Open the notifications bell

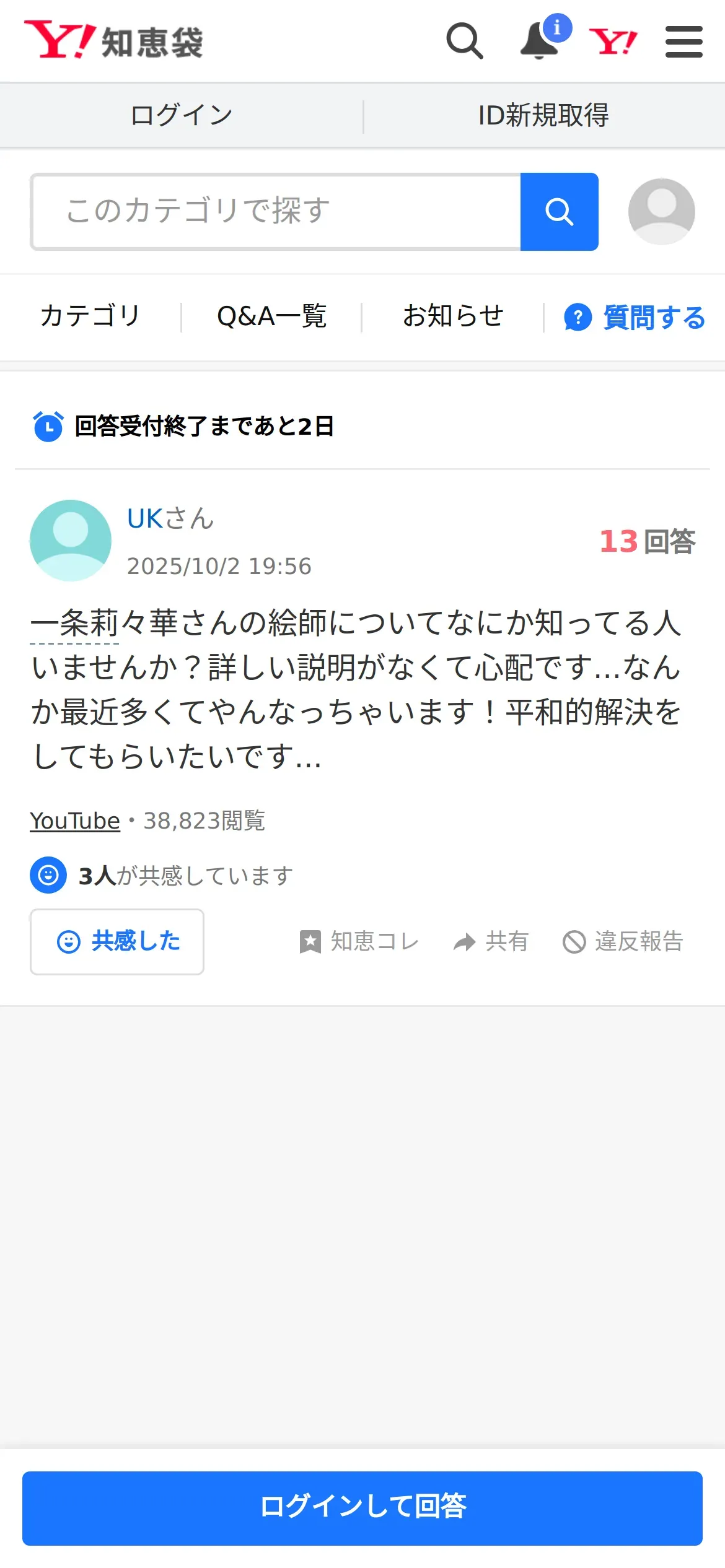click(x=539, y=41)
